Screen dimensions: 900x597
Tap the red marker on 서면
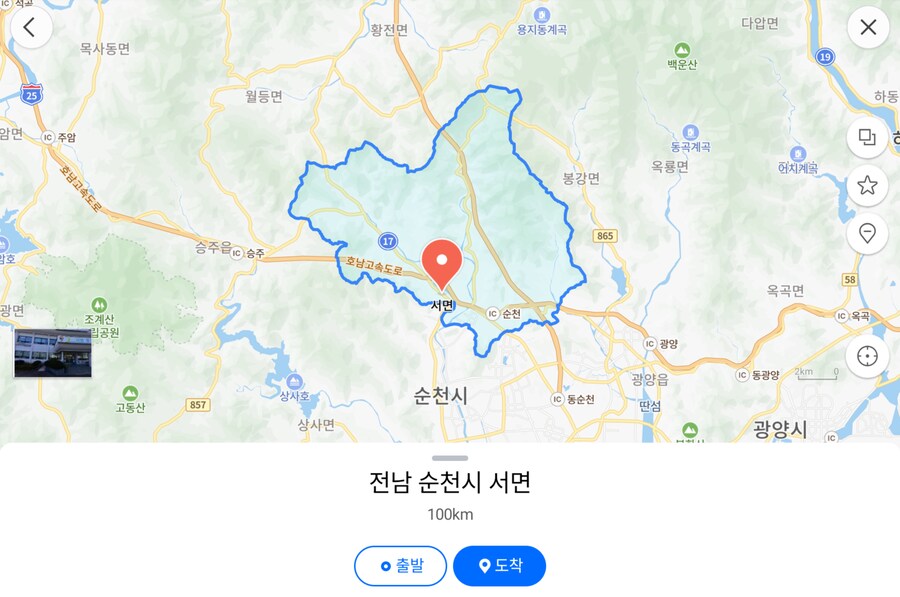(441, 263)
